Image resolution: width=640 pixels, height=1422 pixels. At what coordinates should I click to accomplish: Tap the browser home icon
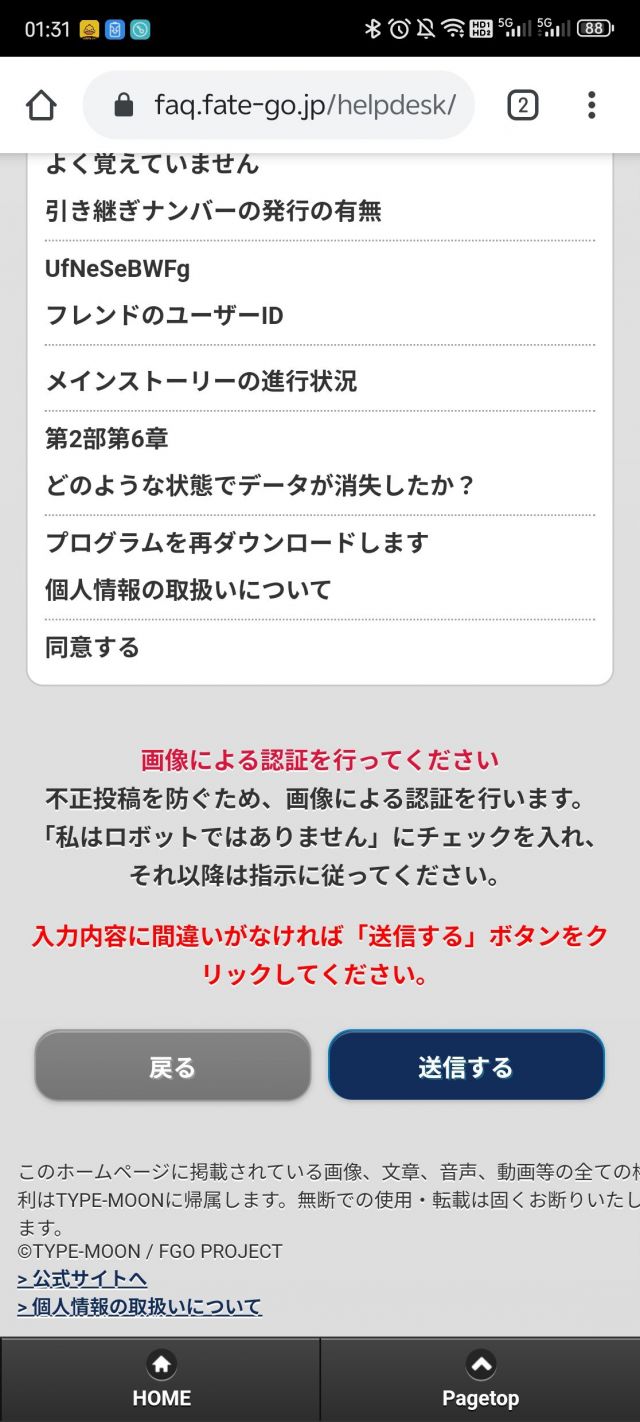(x=41, y=105)
